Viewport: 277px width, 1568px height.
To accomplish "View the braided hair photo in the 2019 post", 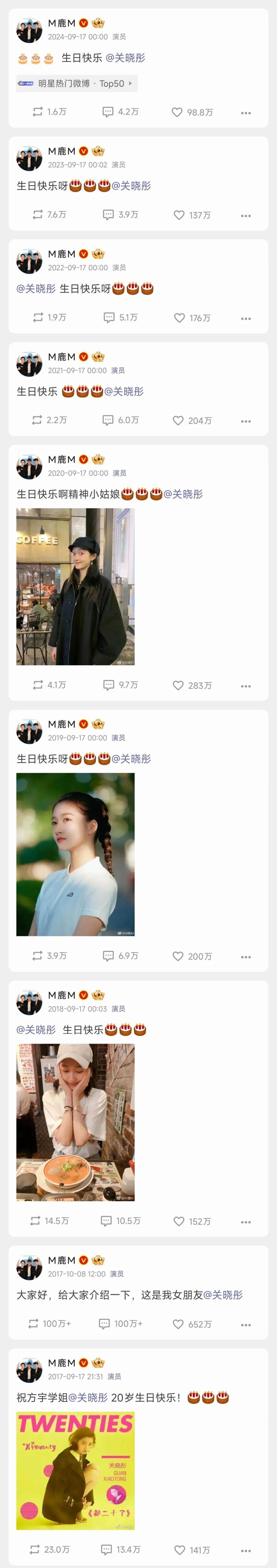I will point(75,854).
